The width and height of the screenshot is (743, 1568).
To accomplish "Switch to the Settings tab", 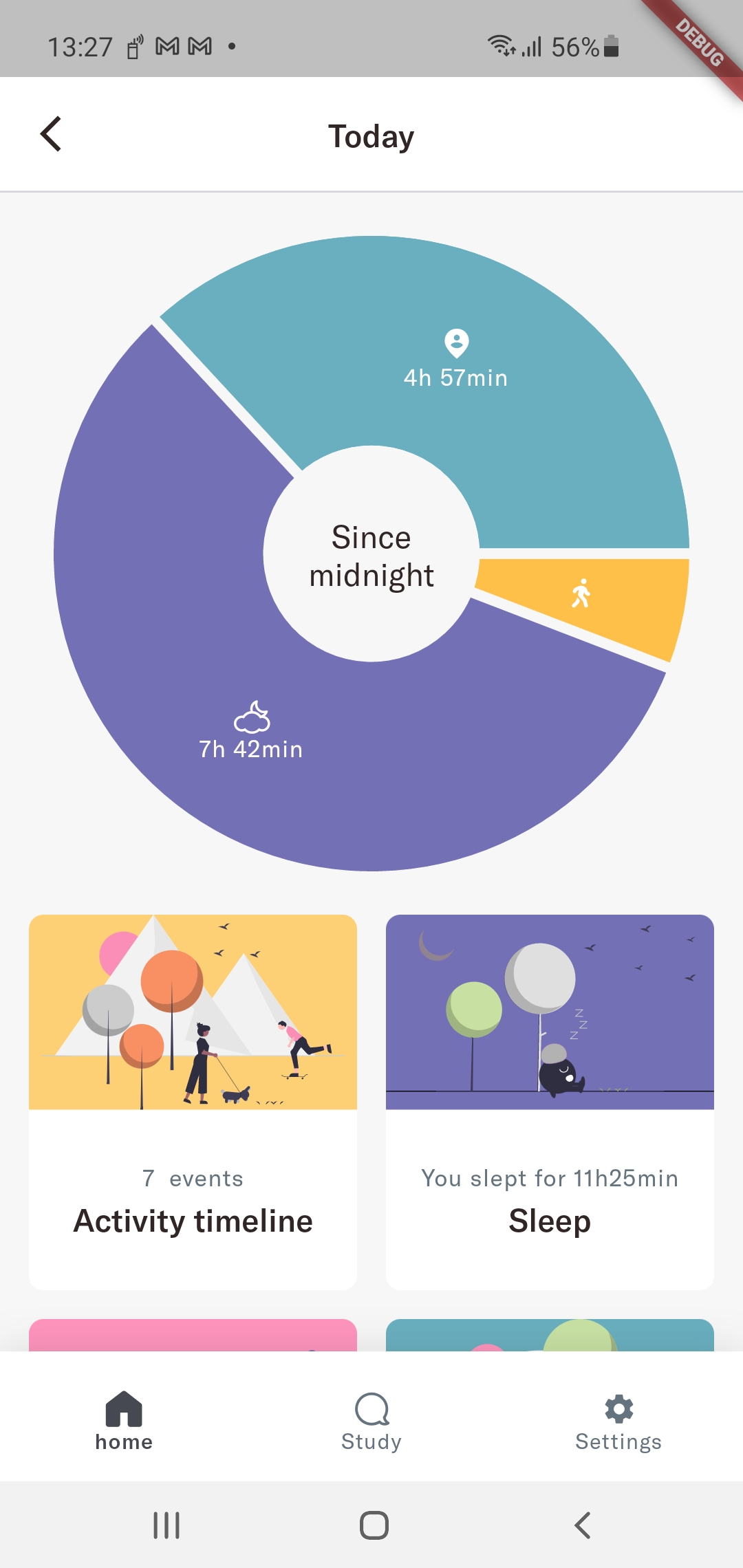I will 618,1421.
